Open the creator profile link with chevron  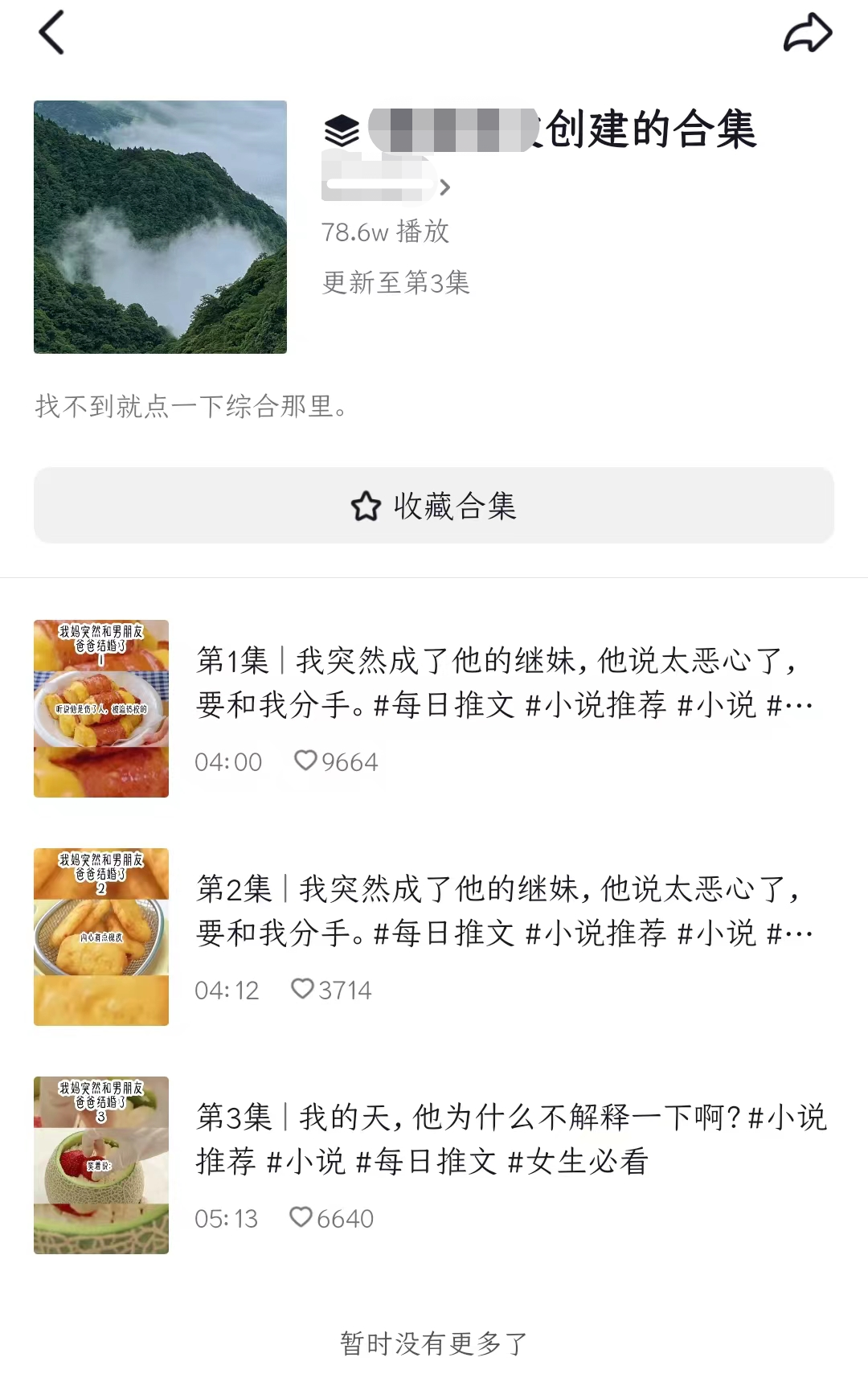coord(387,188)
